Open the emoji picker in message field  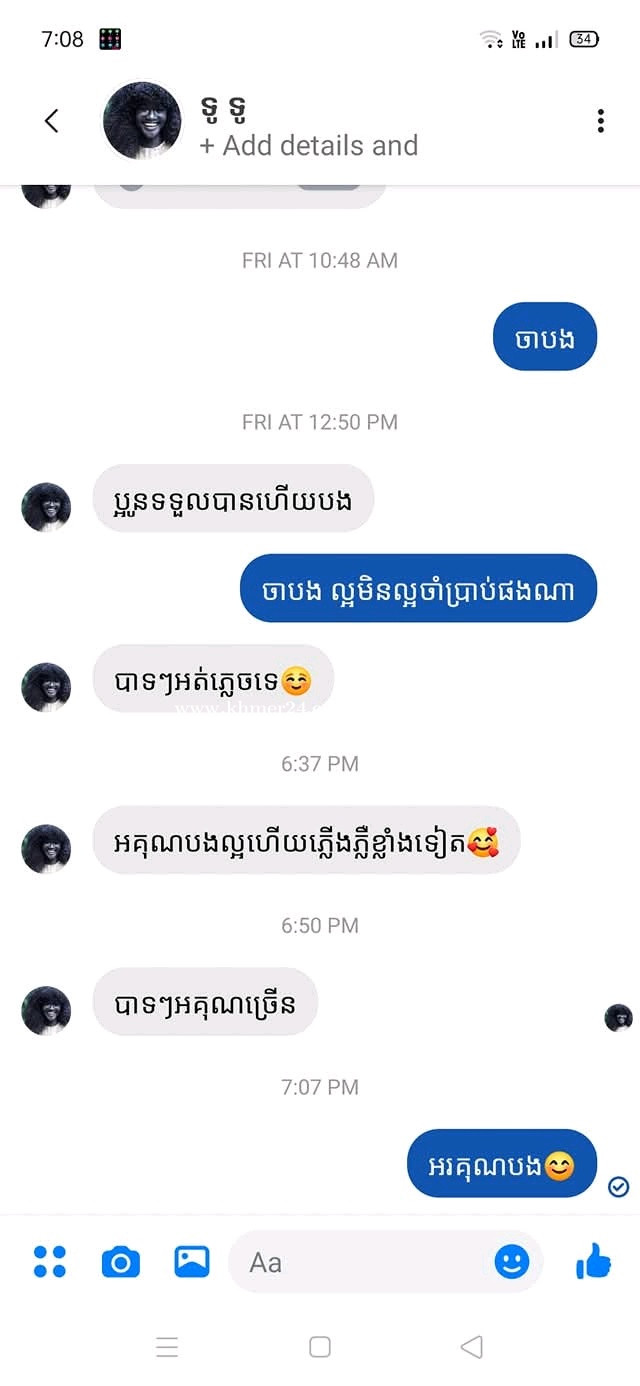pos(512,1262)
